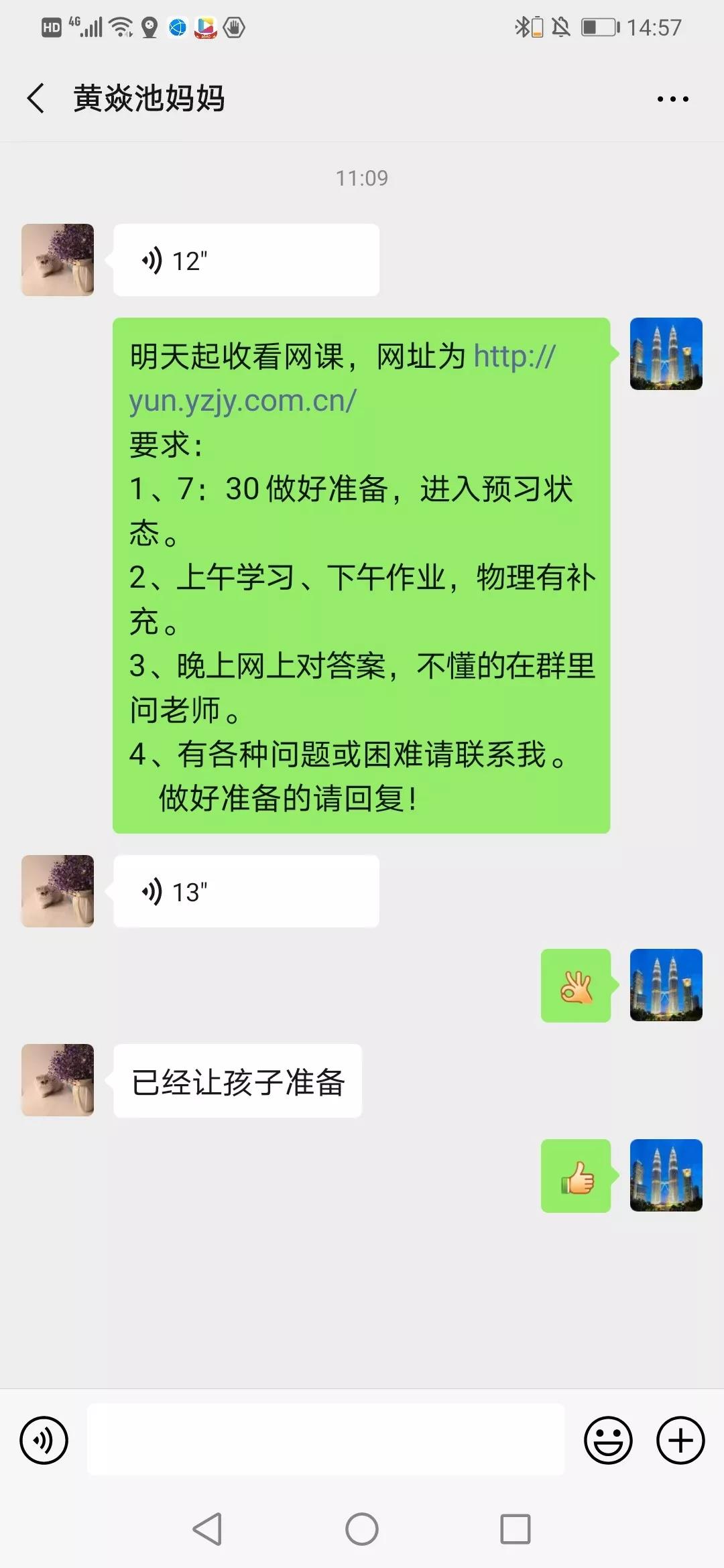Play the 12-second voice message

tap(245, 261)
